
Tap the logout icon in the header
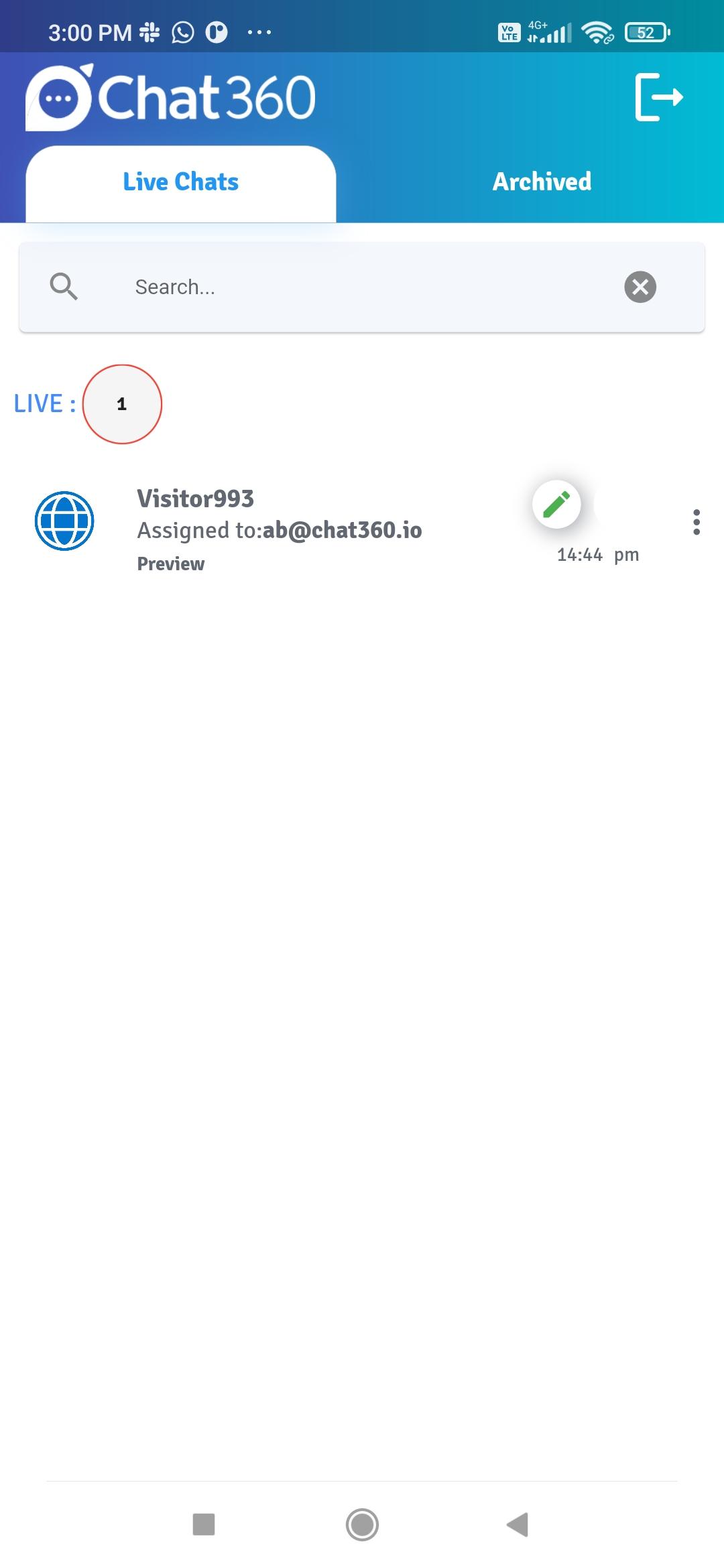point(659,97)
